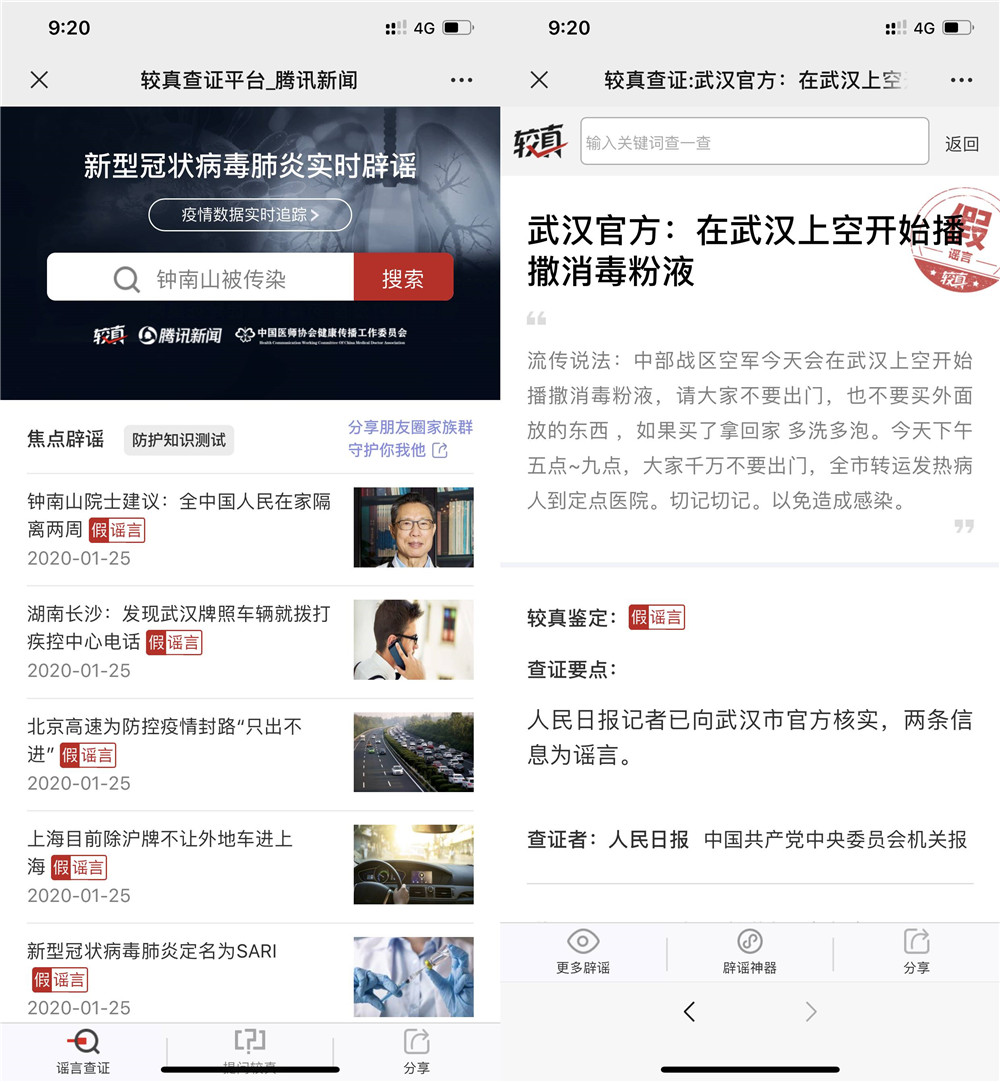Open the 防护知识测试 chip
Image resolution: width=1000 pixels, height=1082 pixels.
(x=179, y=440)
